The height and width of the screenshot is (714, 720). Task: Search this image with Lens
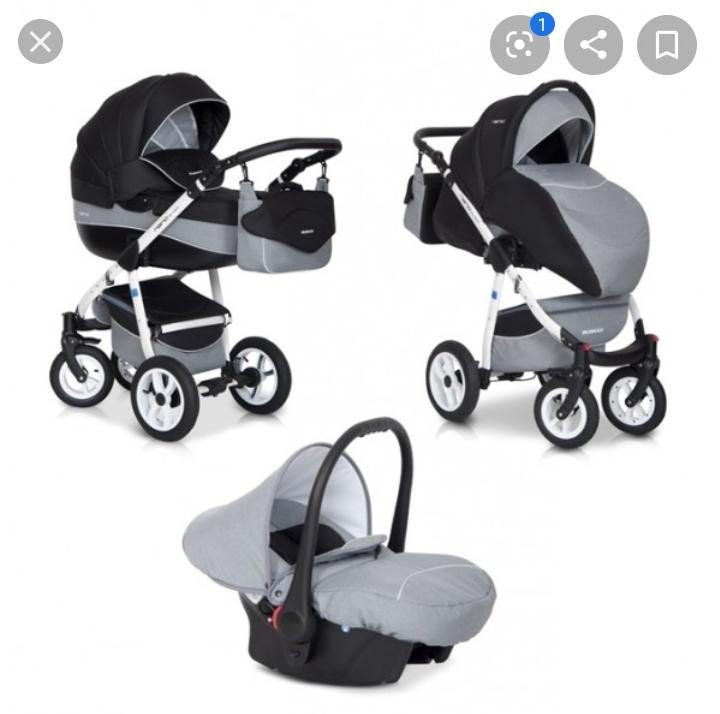pyautogui.click(x=519, y=45)
